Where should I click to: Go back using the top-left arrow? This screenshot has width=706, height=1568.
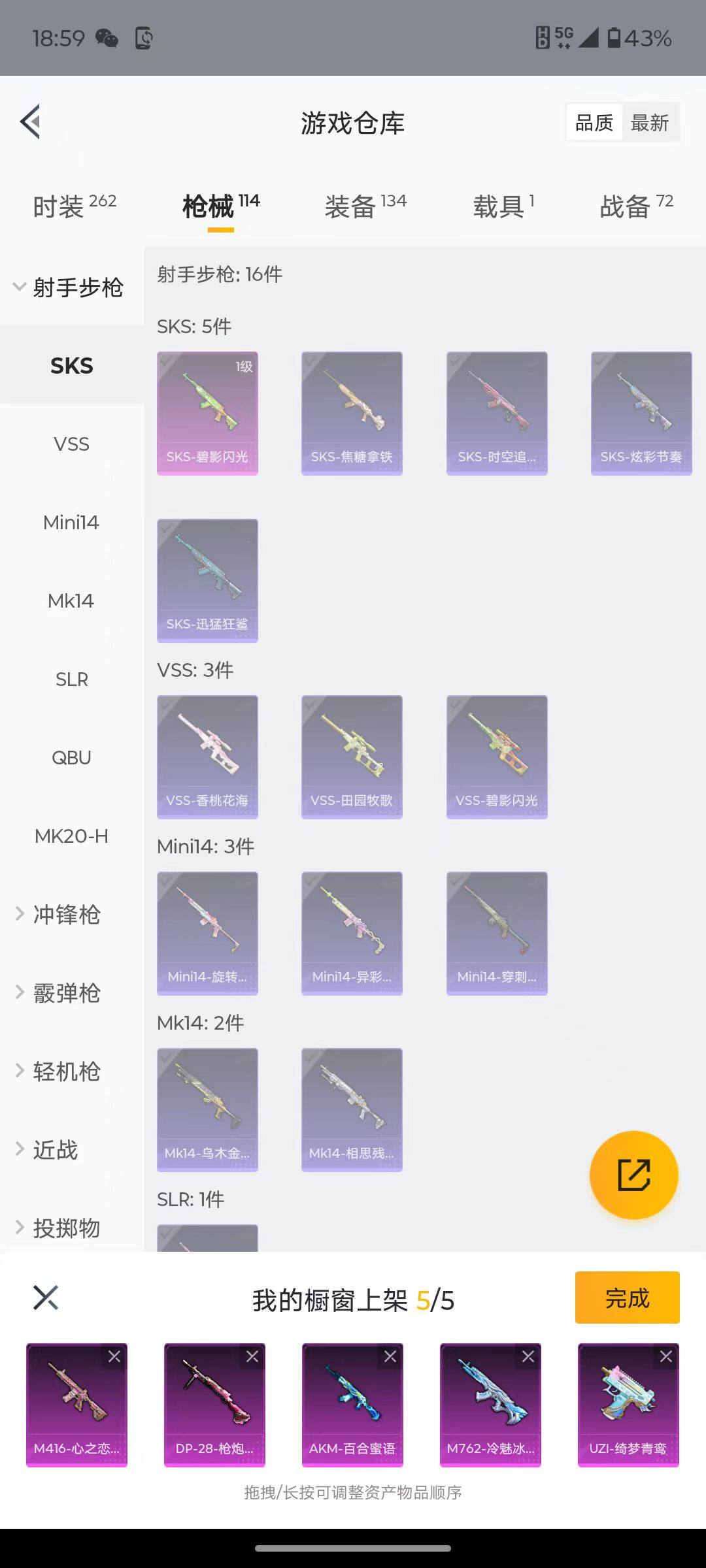(31, 122)
